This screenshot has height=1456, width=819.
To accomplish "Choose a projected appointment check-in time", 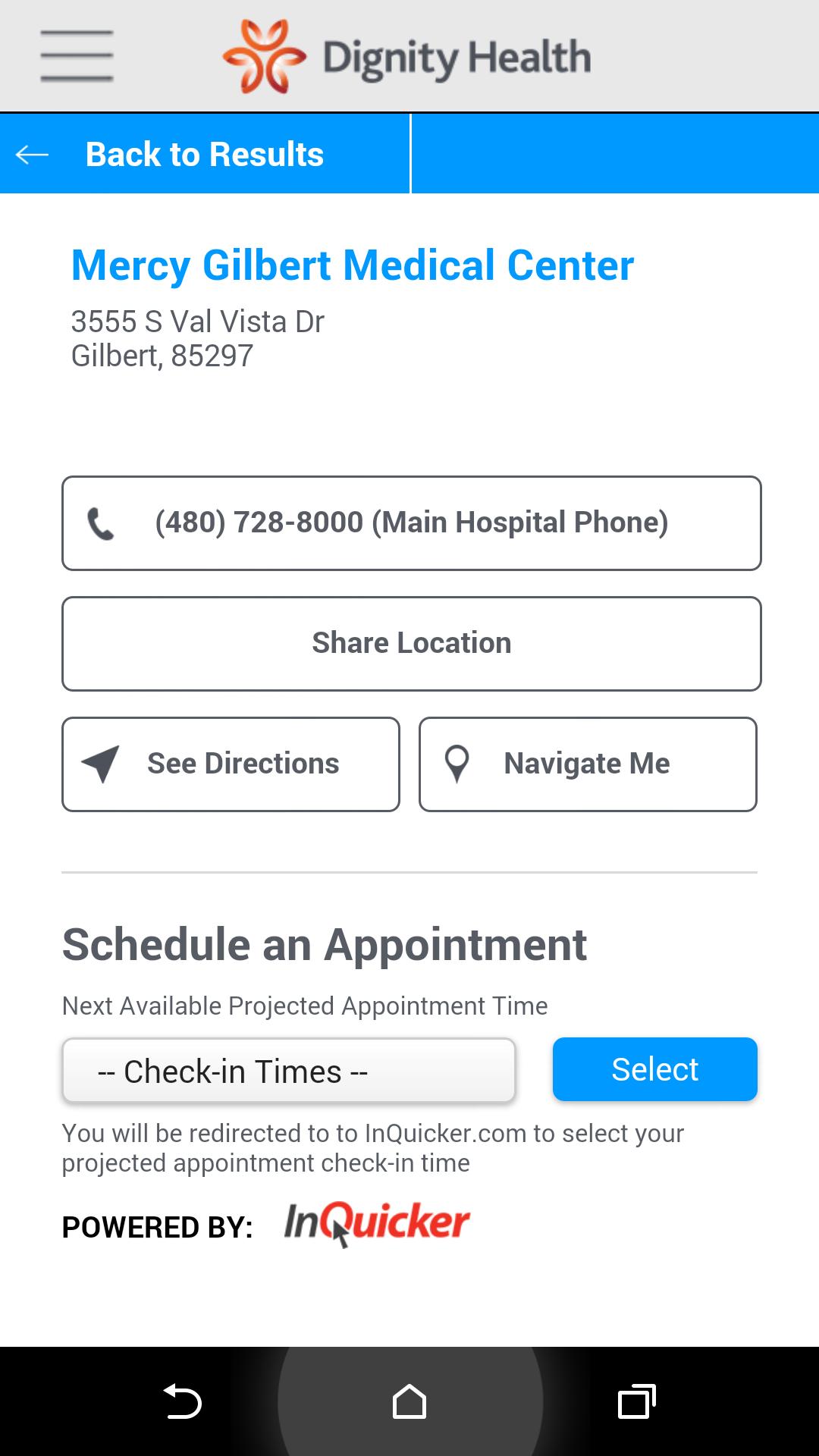I will click(x=654, y=1068).
